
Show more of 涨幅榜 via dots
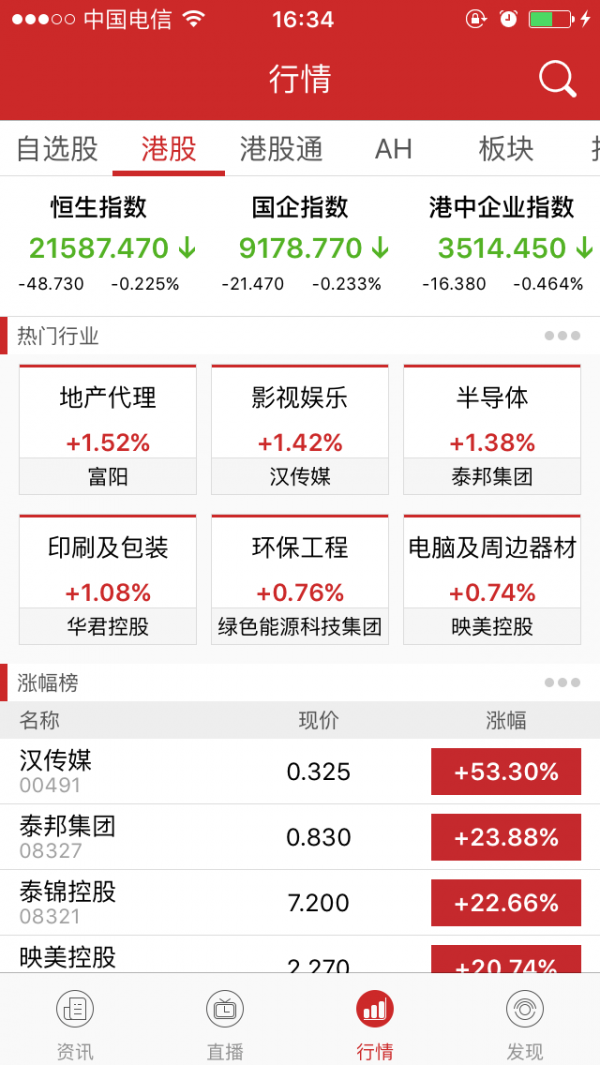pos(563,683)
